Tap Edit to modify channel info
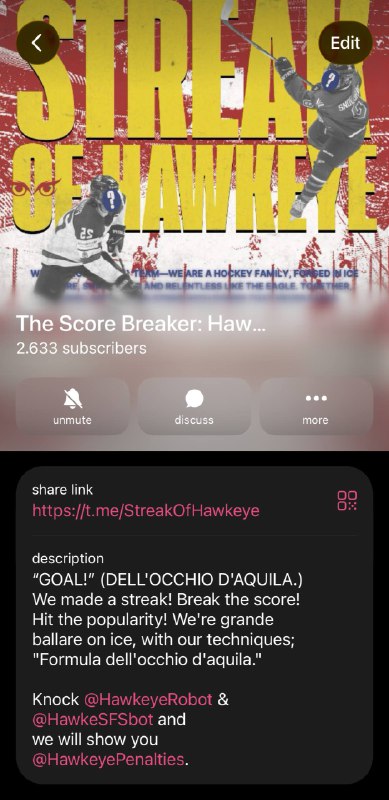 click(345, 43)
